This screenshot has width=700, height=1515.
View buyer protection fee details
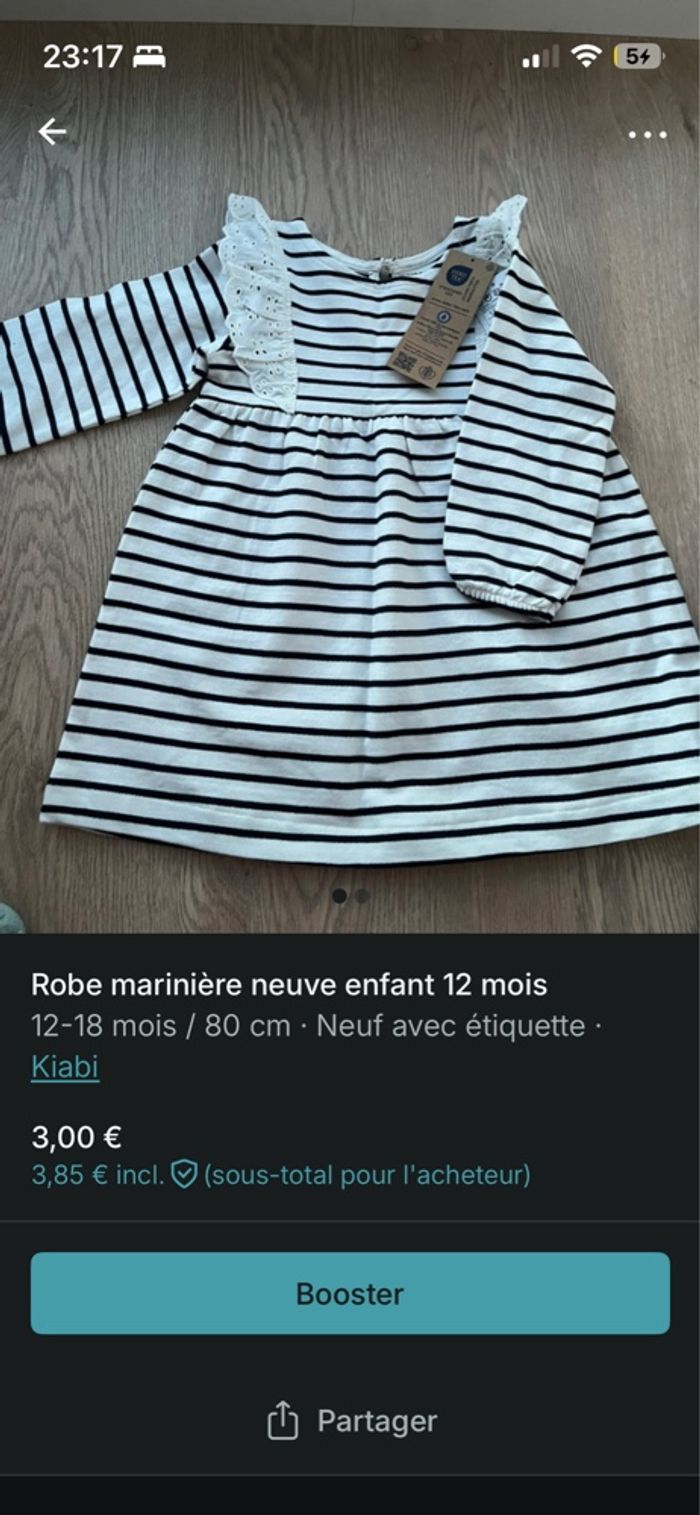pyautogui.click(x=184, y=1174)
